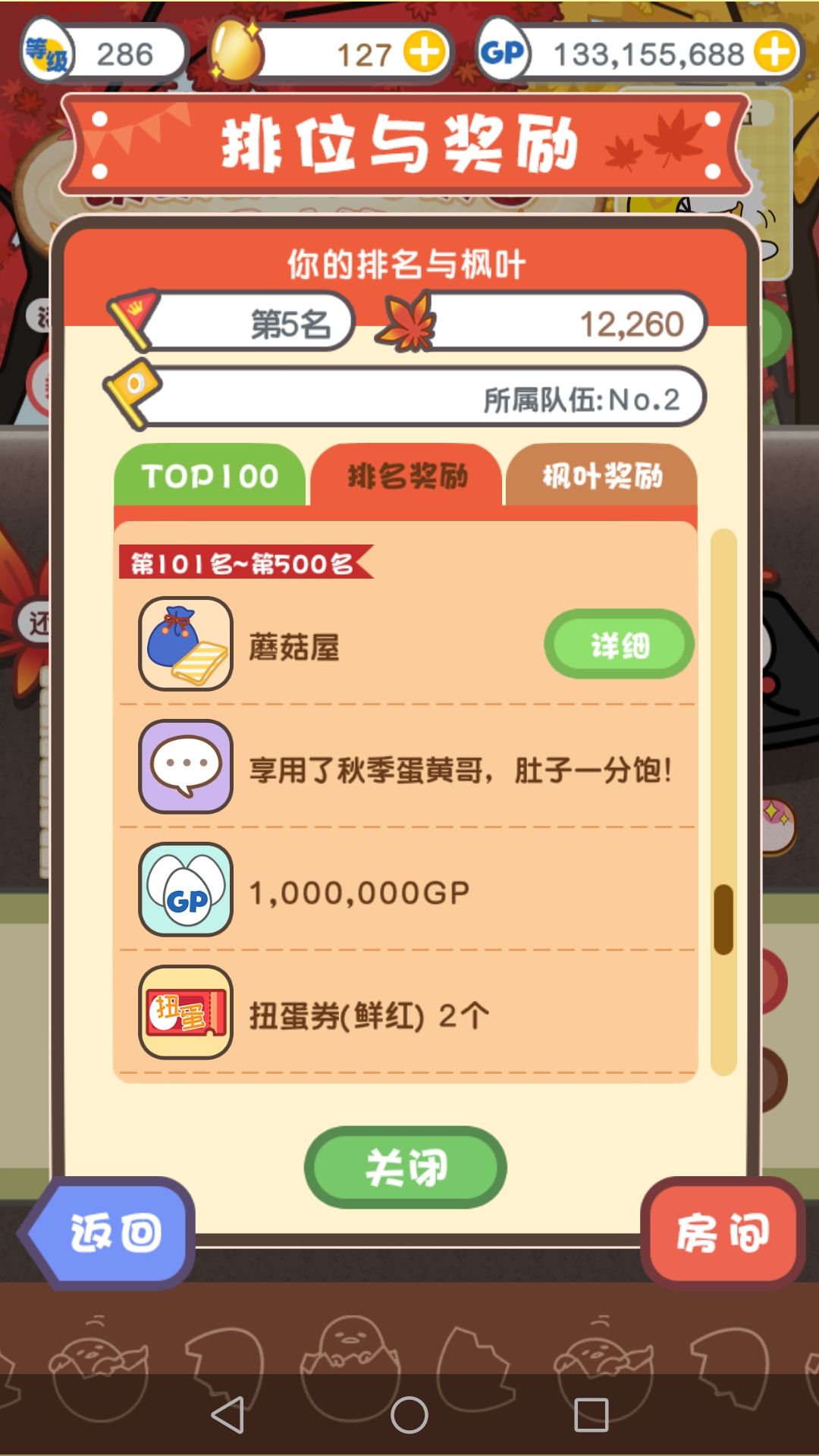Click the blue pouch icon for 蘑菇屋 reward
The width and height of the screenshot is (819, 1456).
(x=186, y=644)
